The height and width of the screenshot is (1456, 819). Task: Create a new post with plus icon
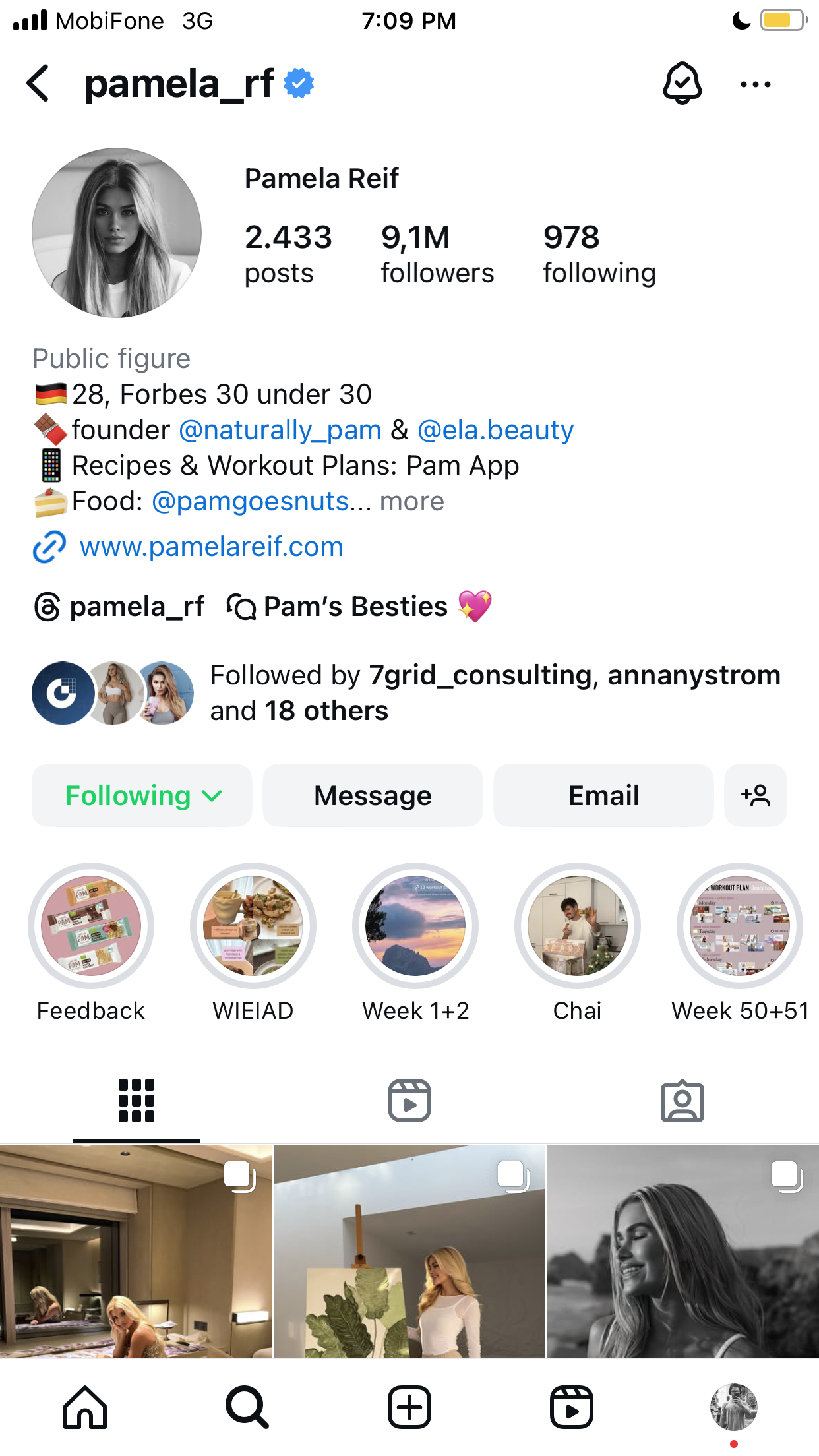[409, 1407]
